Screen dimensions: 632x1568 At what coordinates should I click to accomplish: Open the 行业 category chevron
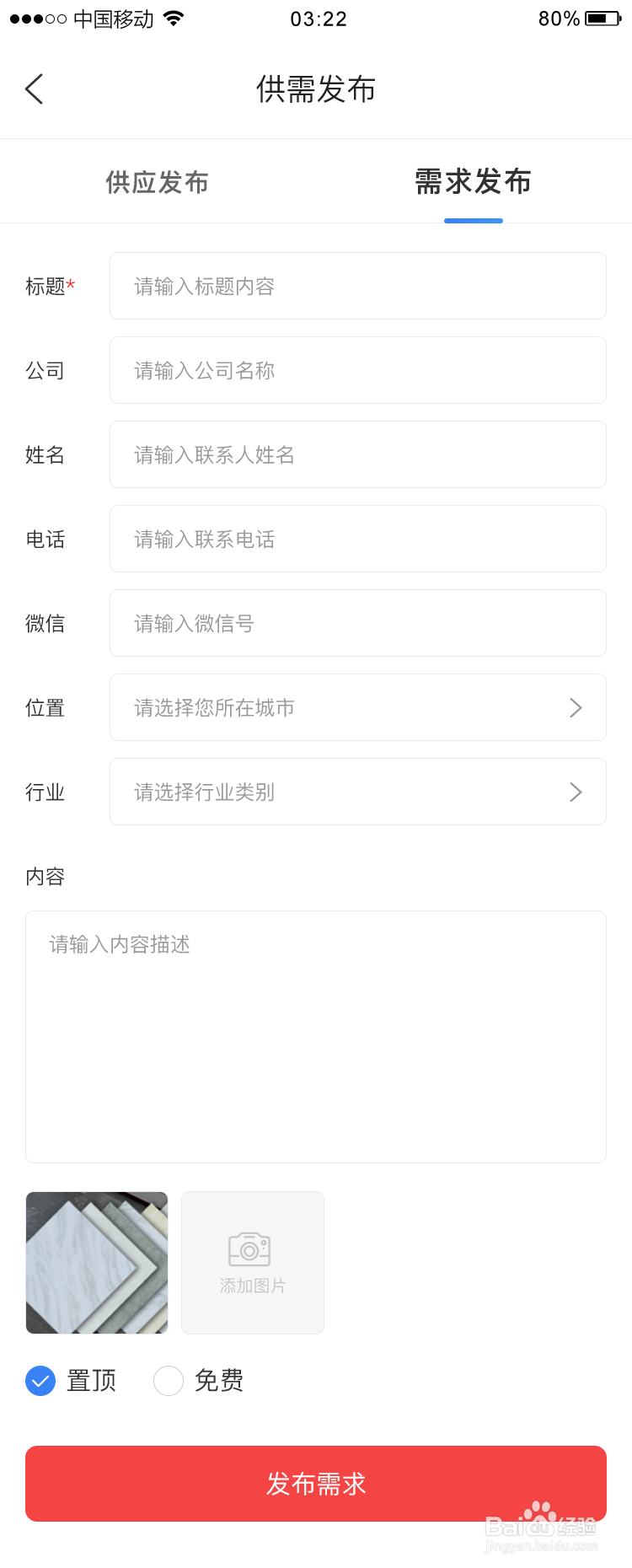coord(576,792)
